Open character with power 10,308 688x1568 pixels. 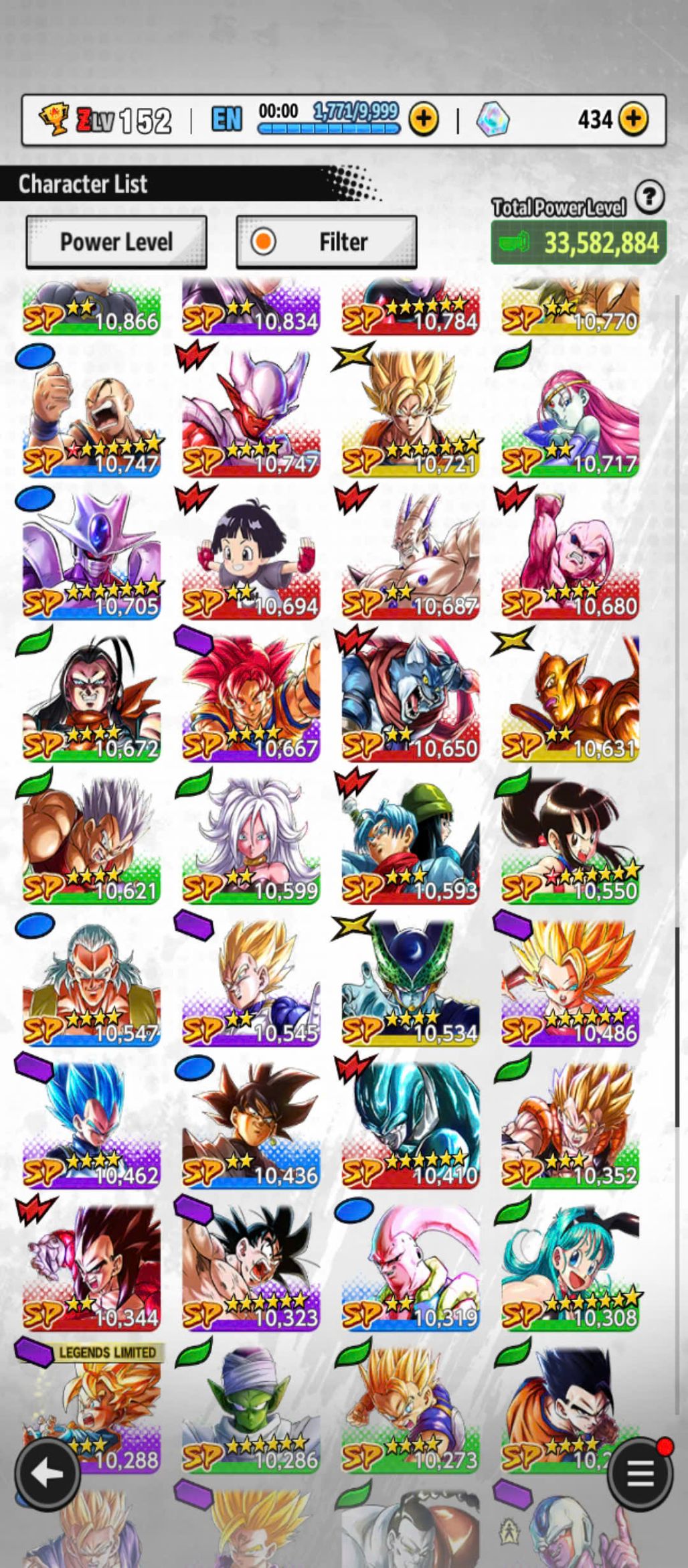(x=570, y=1267)
